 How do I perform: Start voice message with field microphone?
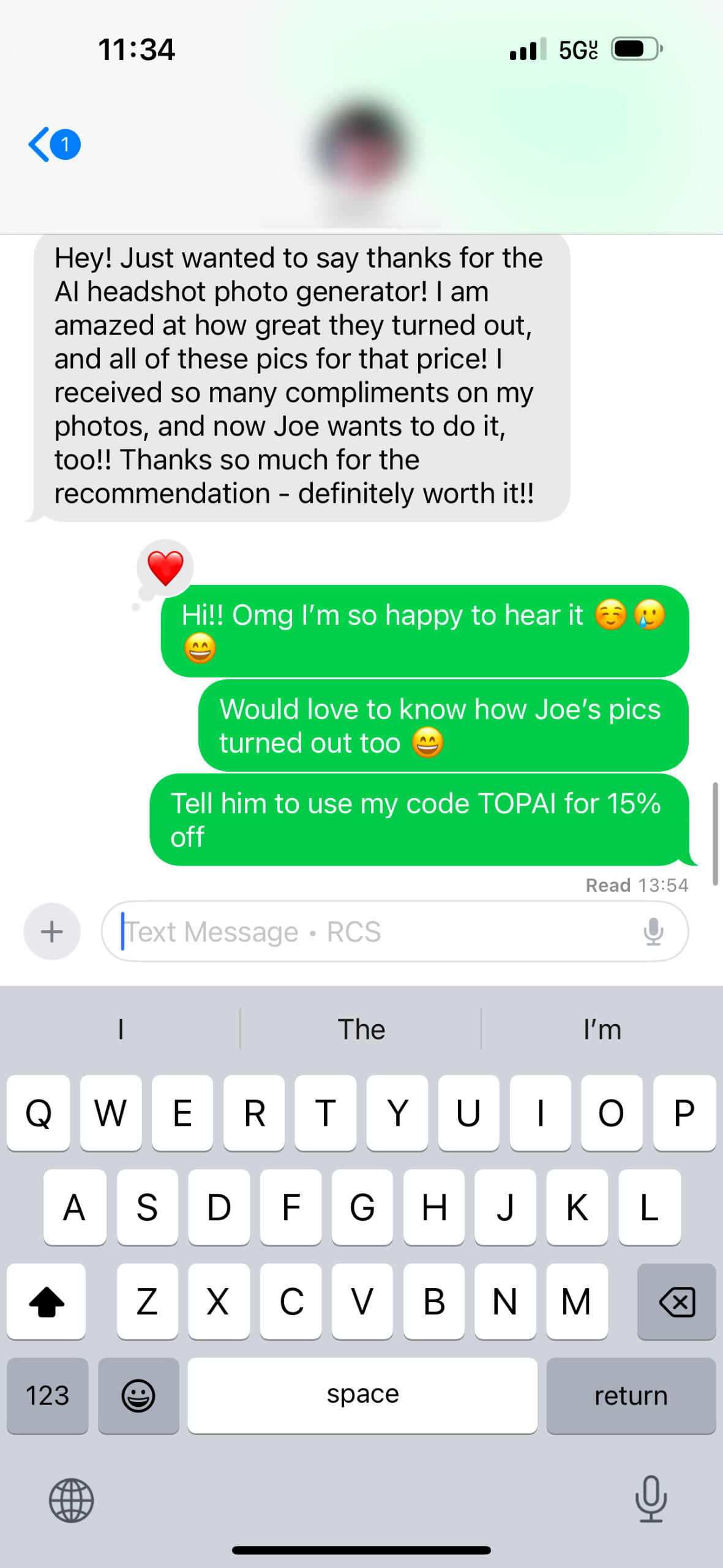653,932
